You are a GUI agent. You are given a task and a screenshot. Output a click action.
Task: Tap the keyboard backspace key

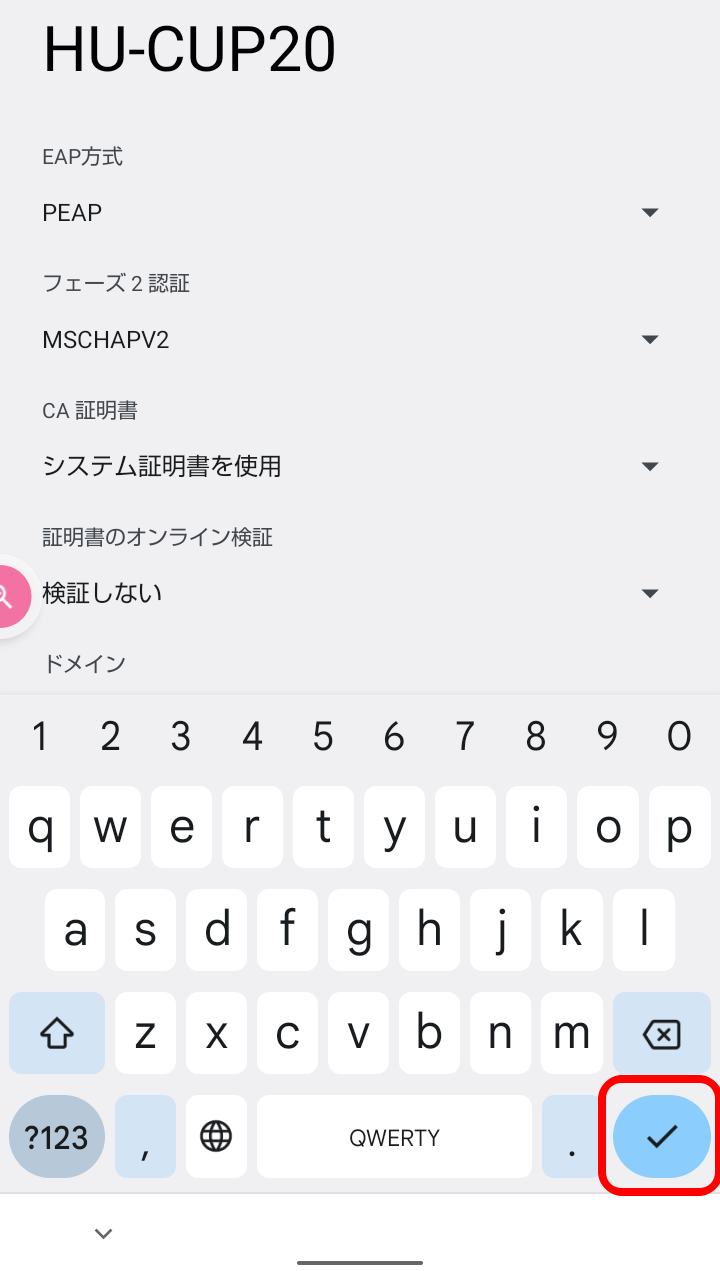(x=661, y=1033)
